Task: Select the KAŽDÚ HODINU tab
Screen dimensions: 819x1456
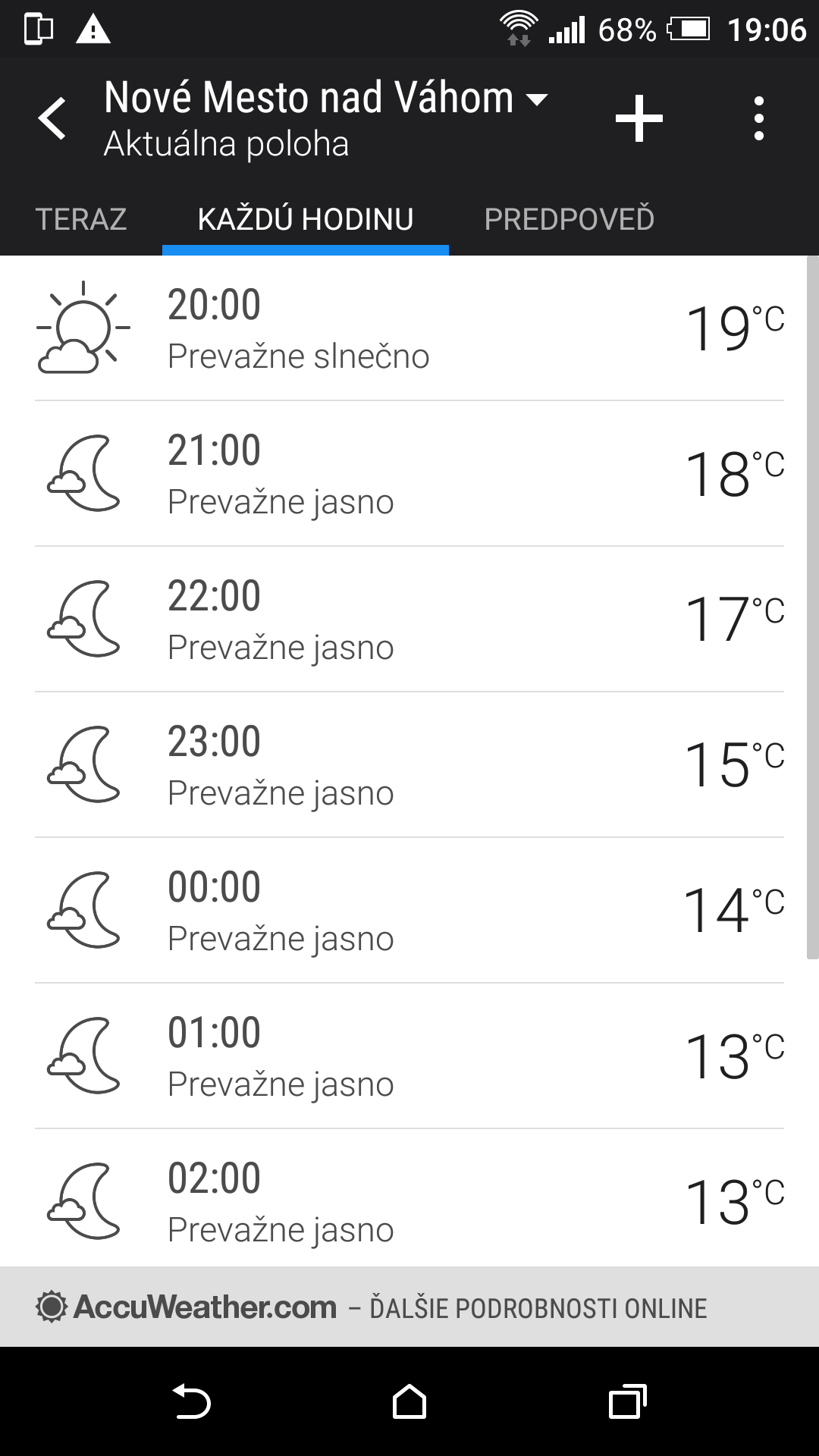Action: click(306, 219)
